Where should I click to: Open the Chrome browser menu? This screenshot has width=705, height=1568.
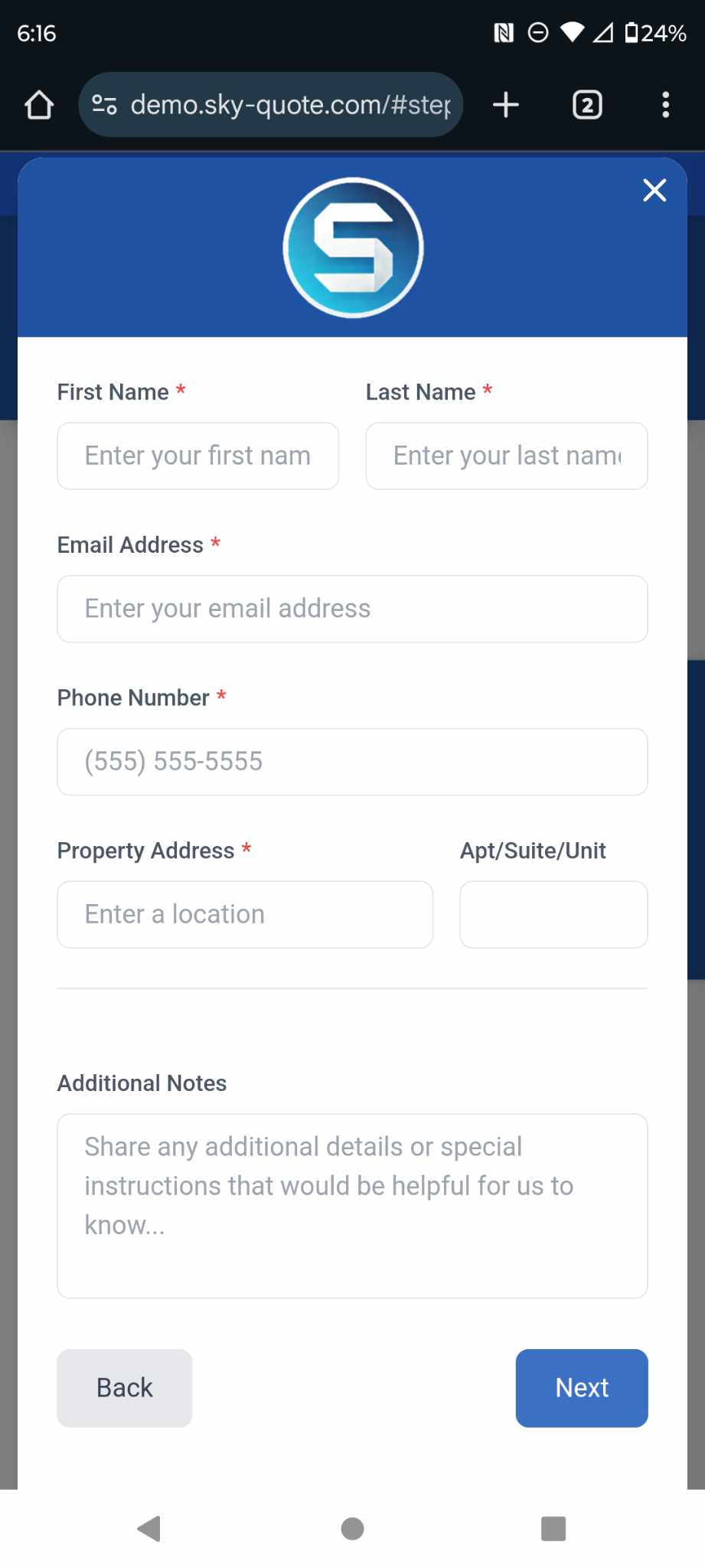click(665, 105)
